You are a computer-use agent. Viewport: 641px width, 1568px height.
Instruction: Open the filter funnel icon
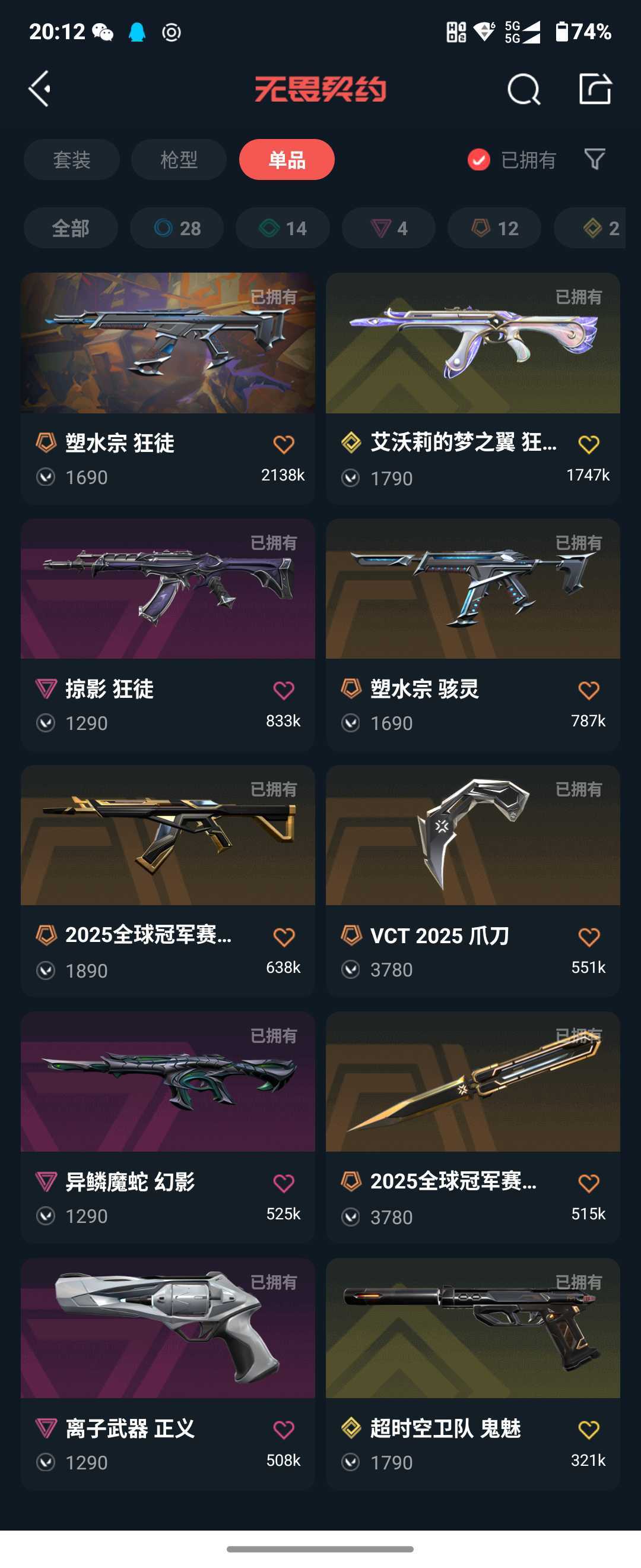594,160
